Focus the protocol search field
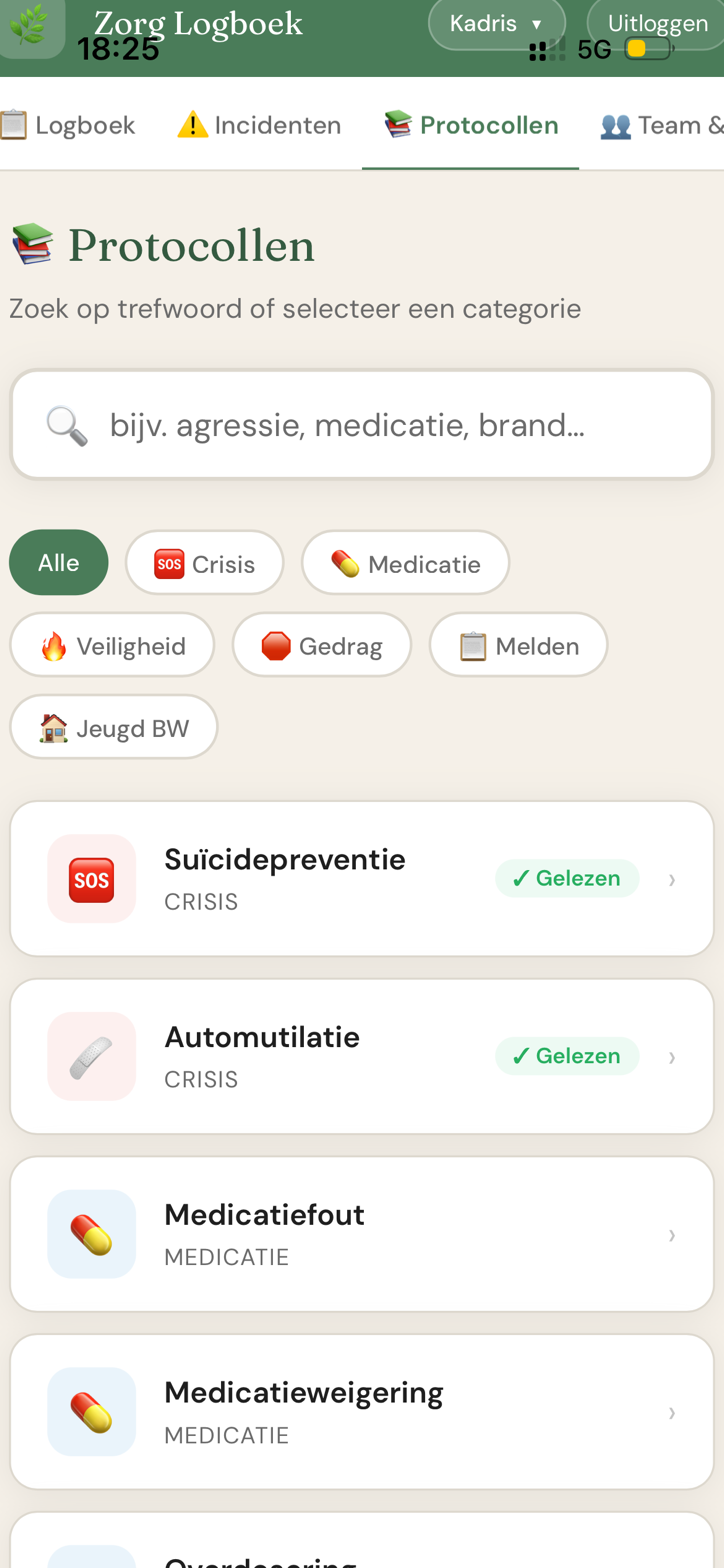 (x=361, y=425)
